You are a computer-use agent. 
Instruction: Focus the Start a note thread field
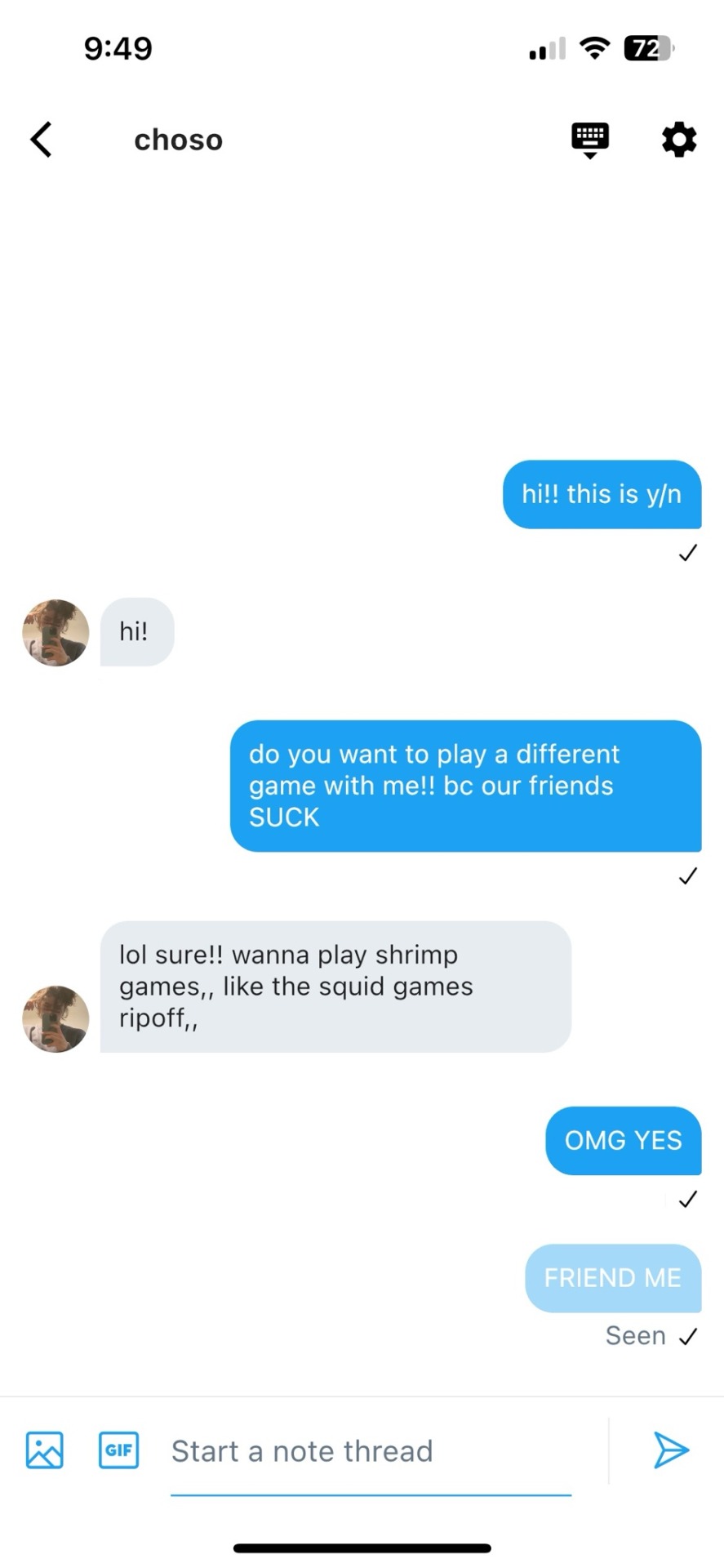click(370, 1451)
